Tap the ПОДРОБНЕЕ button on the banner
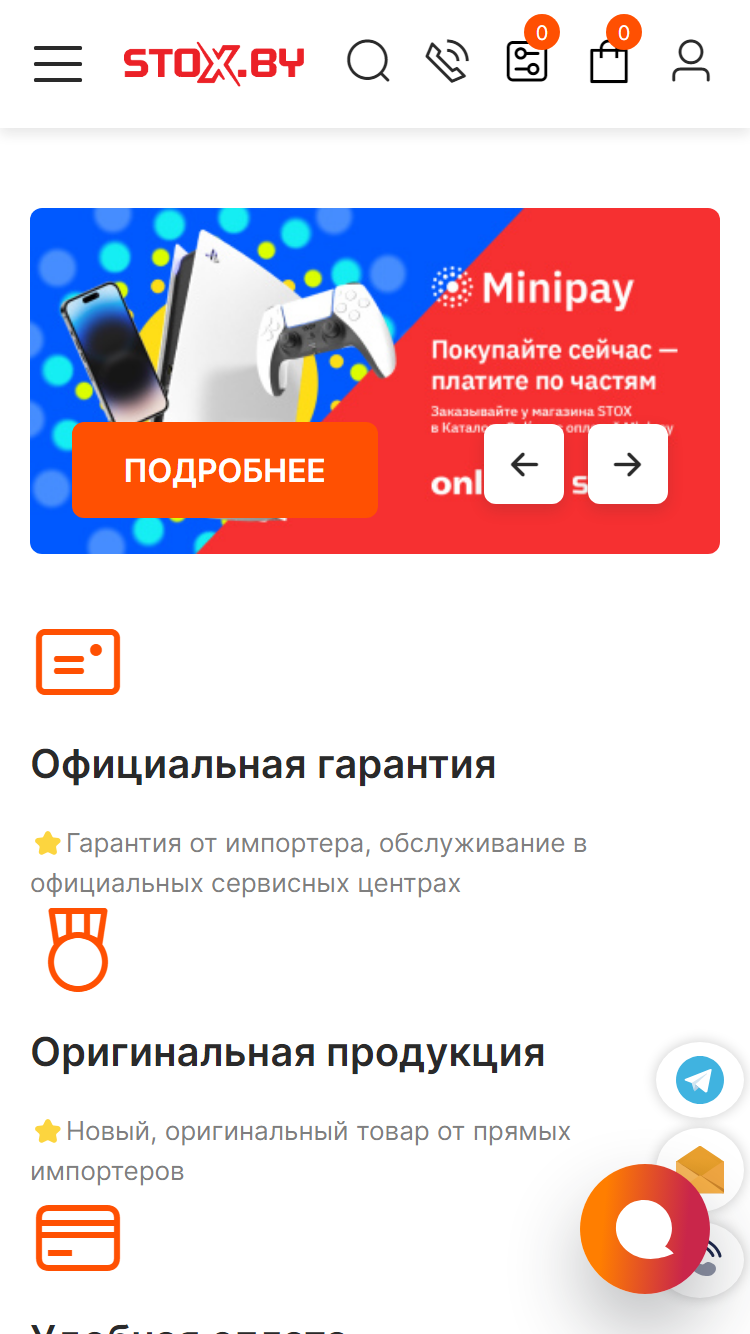The height and width of the screenshot is (1334, 750). click(x=225, y=470)
